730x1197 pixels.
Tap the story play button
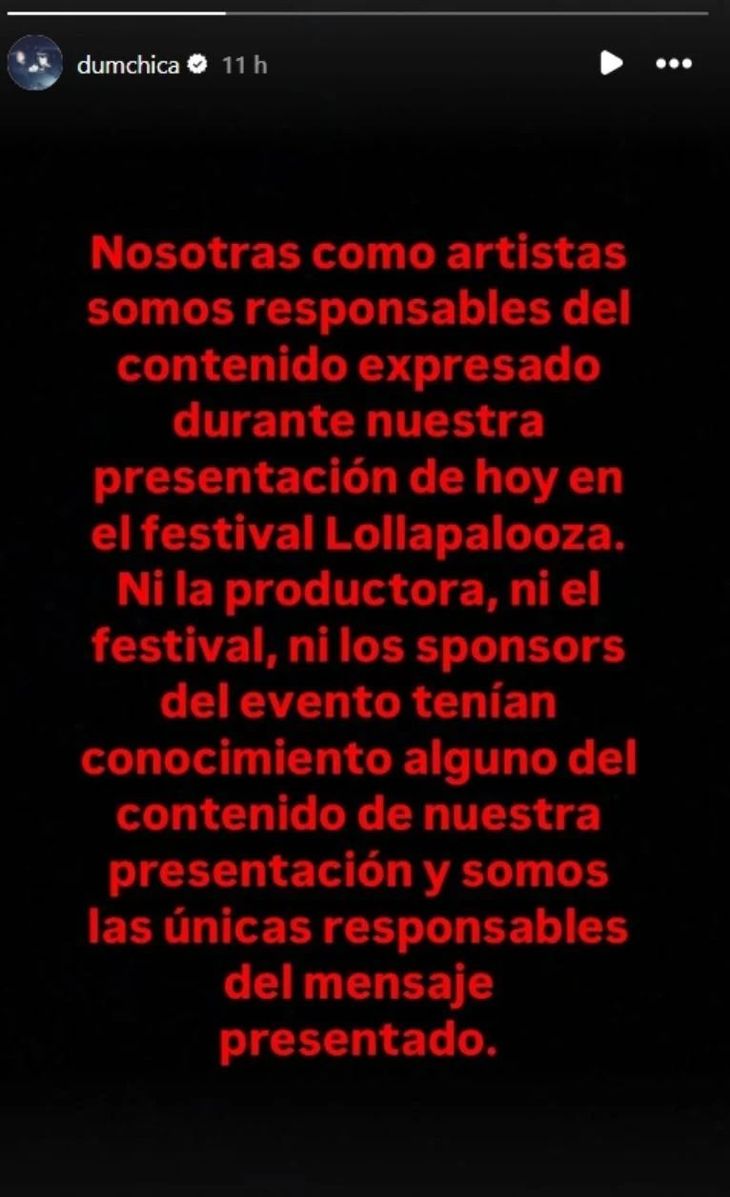coord(610,64)
